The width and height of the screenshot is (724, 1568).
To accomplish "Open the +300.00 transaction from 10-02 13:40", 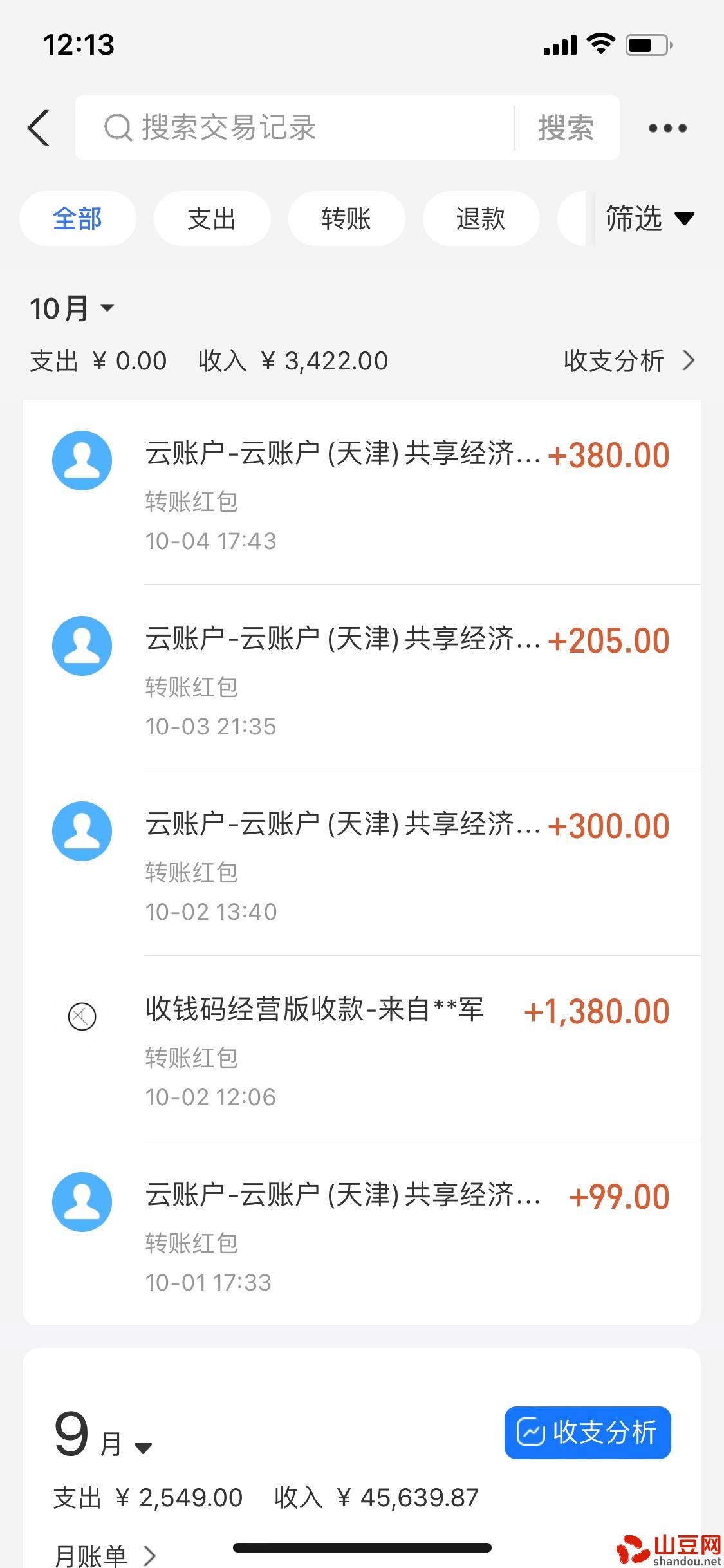I will 362,863.
